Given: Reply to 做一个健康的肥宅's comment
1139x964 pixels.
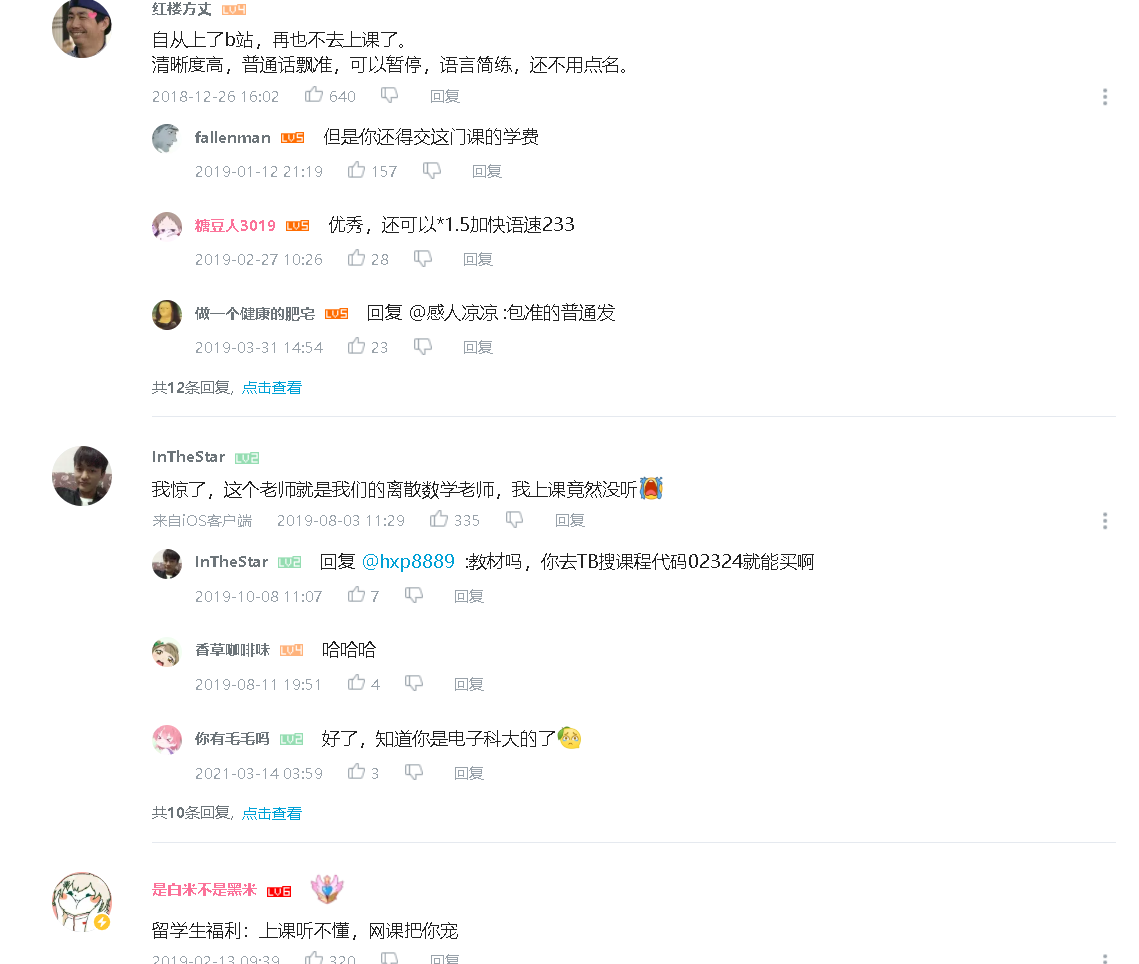Looking at the screenshot, I should tap(477, 347).
